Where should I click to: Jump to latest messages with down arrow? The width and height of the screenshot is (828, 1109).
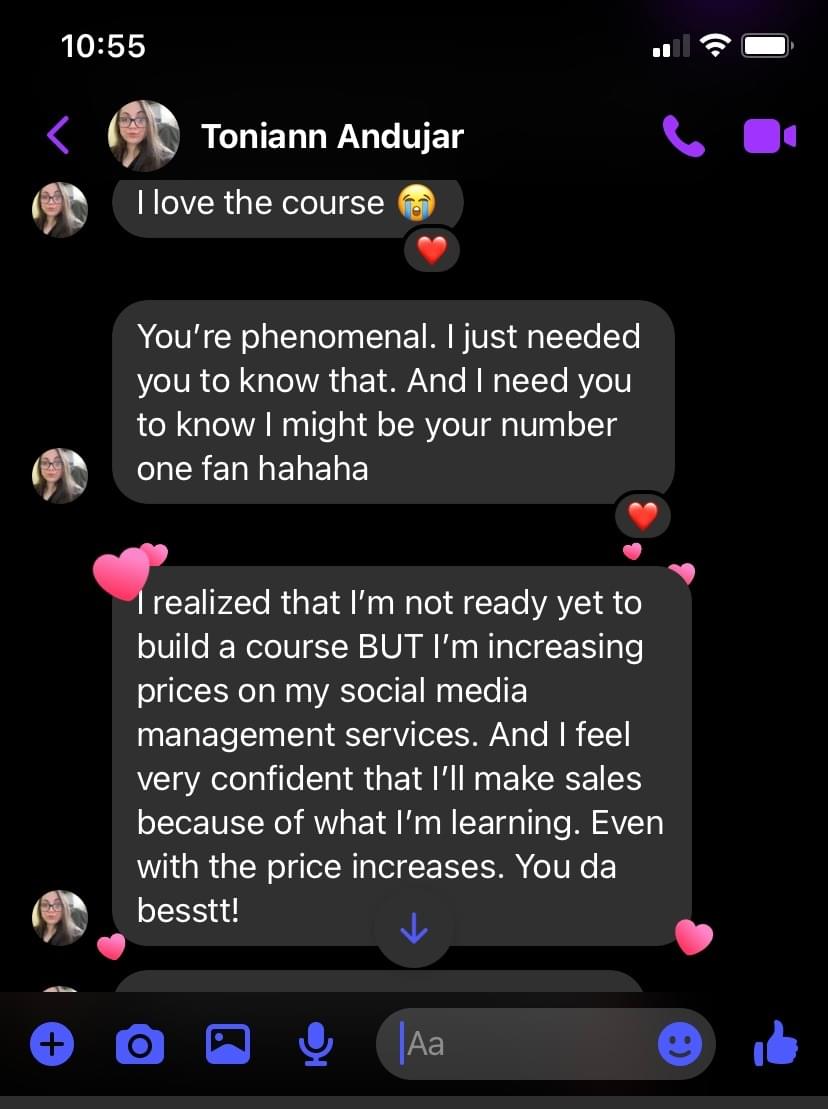click(413, 930)
